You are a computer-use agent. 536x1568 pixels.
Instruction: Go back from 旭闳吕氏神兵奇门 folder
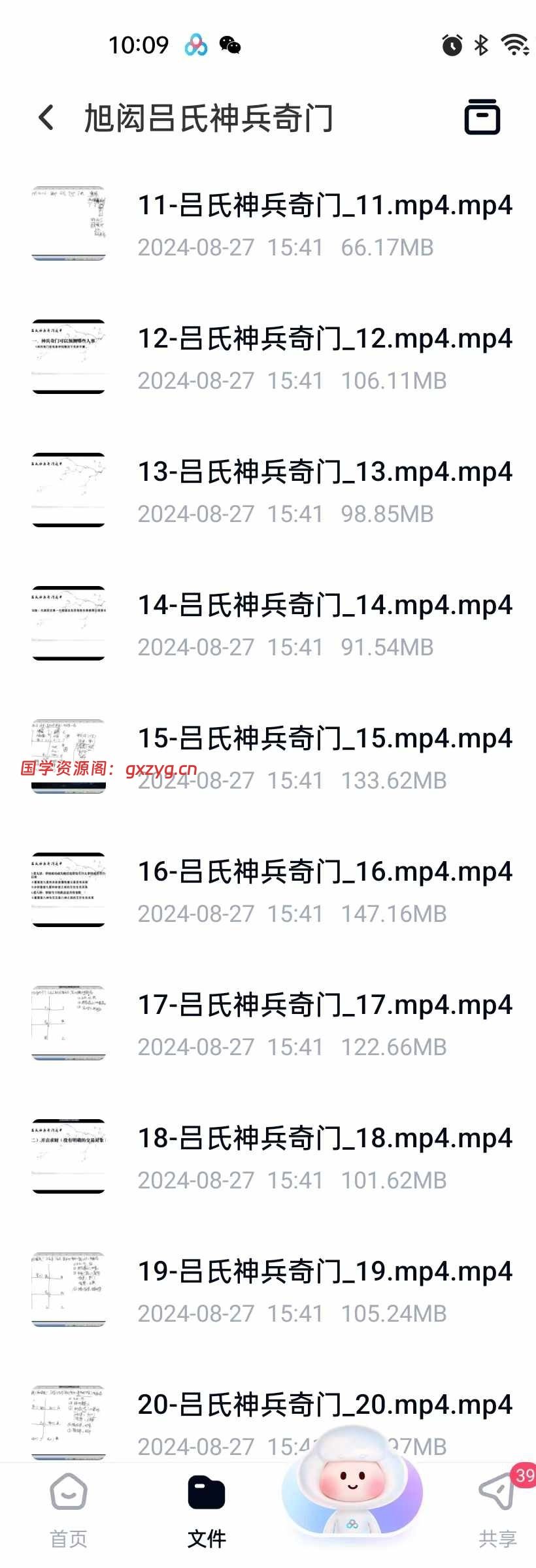coord(46,118)
